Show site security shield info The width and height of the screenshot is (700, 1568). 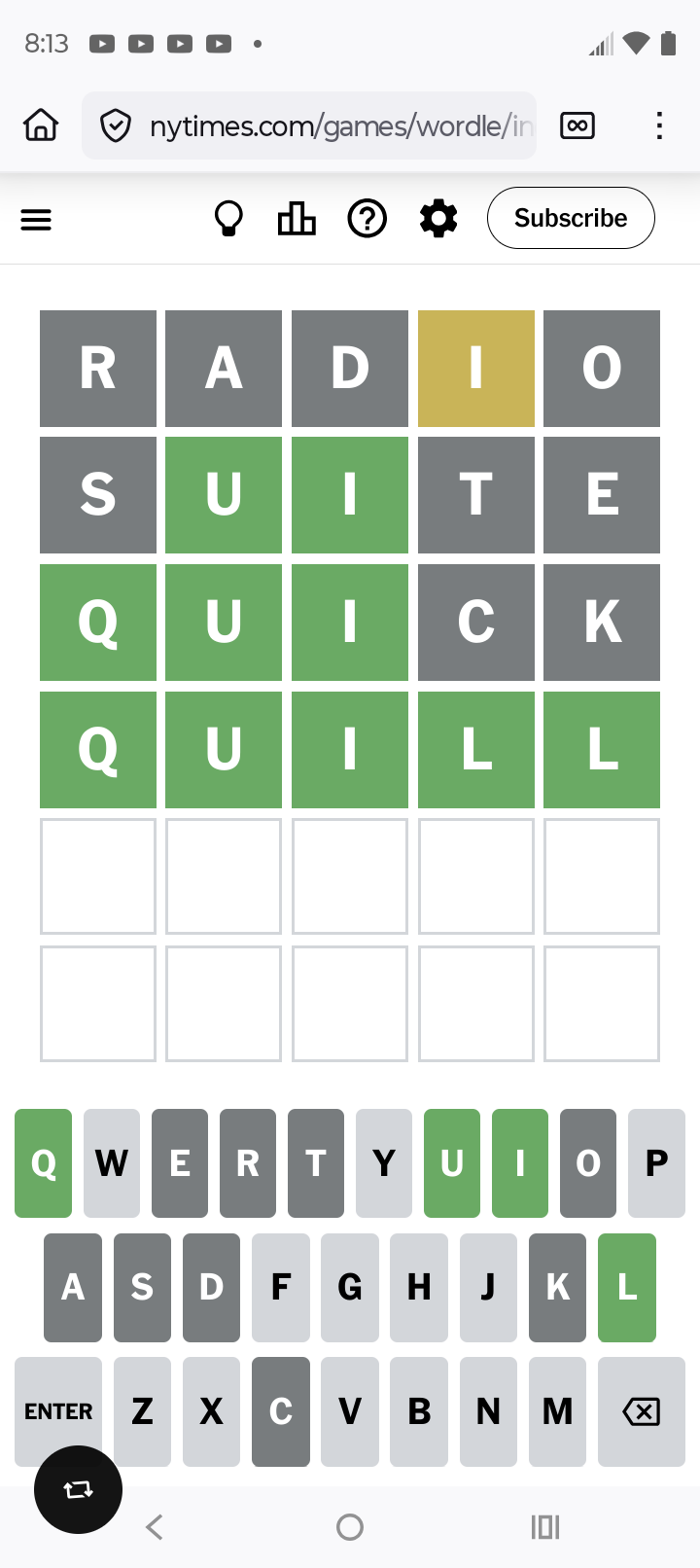(x=116, y=125)
